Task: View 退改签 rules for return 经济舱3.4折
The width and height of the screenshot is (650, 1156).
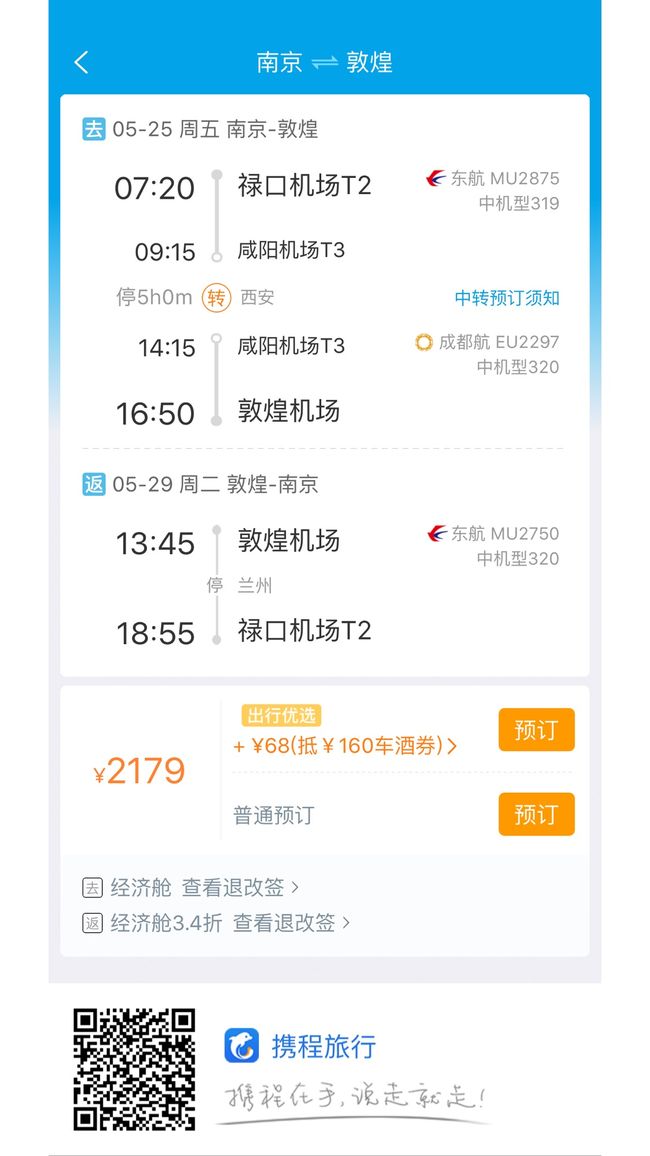Action: coord(290,923)
